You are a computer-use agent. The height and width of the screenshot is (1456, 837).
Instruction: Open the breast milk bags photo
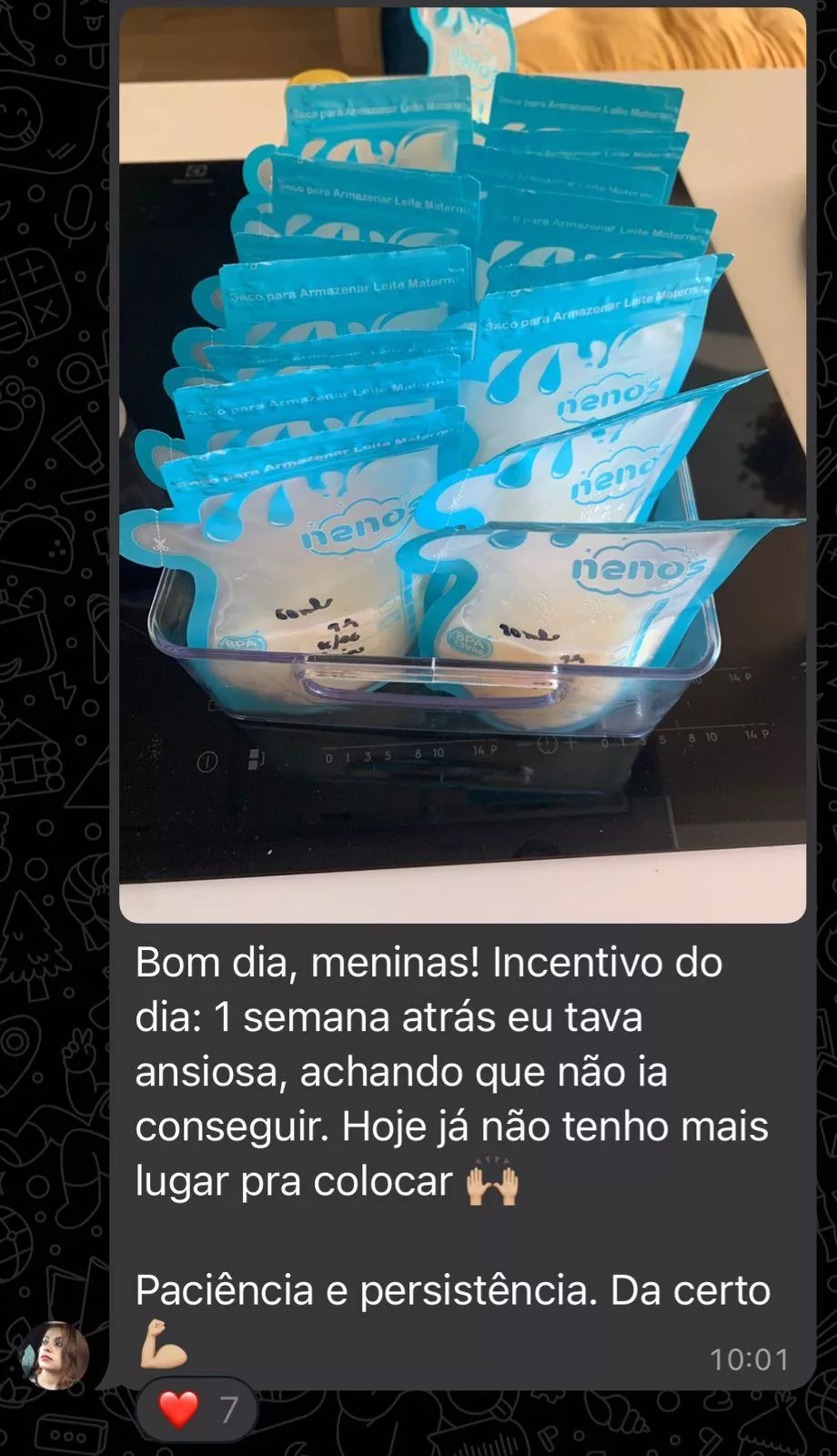click(462, 464)
